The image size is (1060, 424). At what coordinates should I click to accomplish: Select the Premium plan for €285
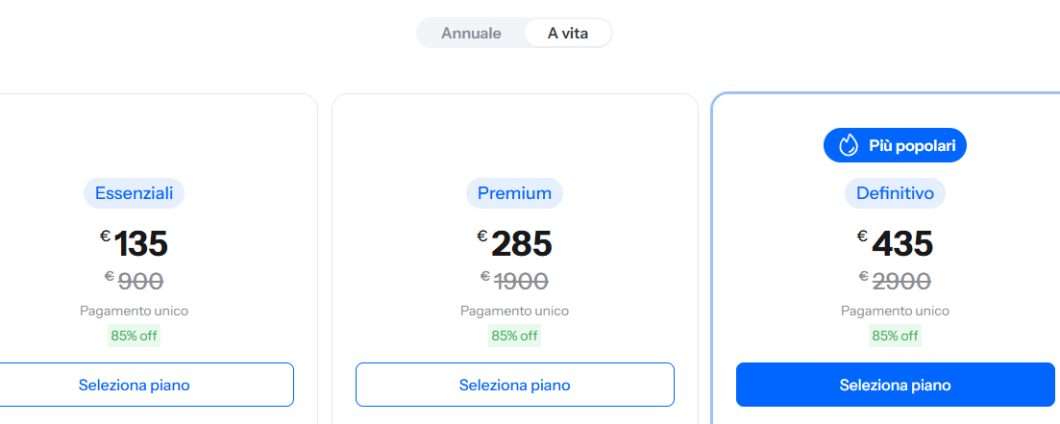point(515,384)
